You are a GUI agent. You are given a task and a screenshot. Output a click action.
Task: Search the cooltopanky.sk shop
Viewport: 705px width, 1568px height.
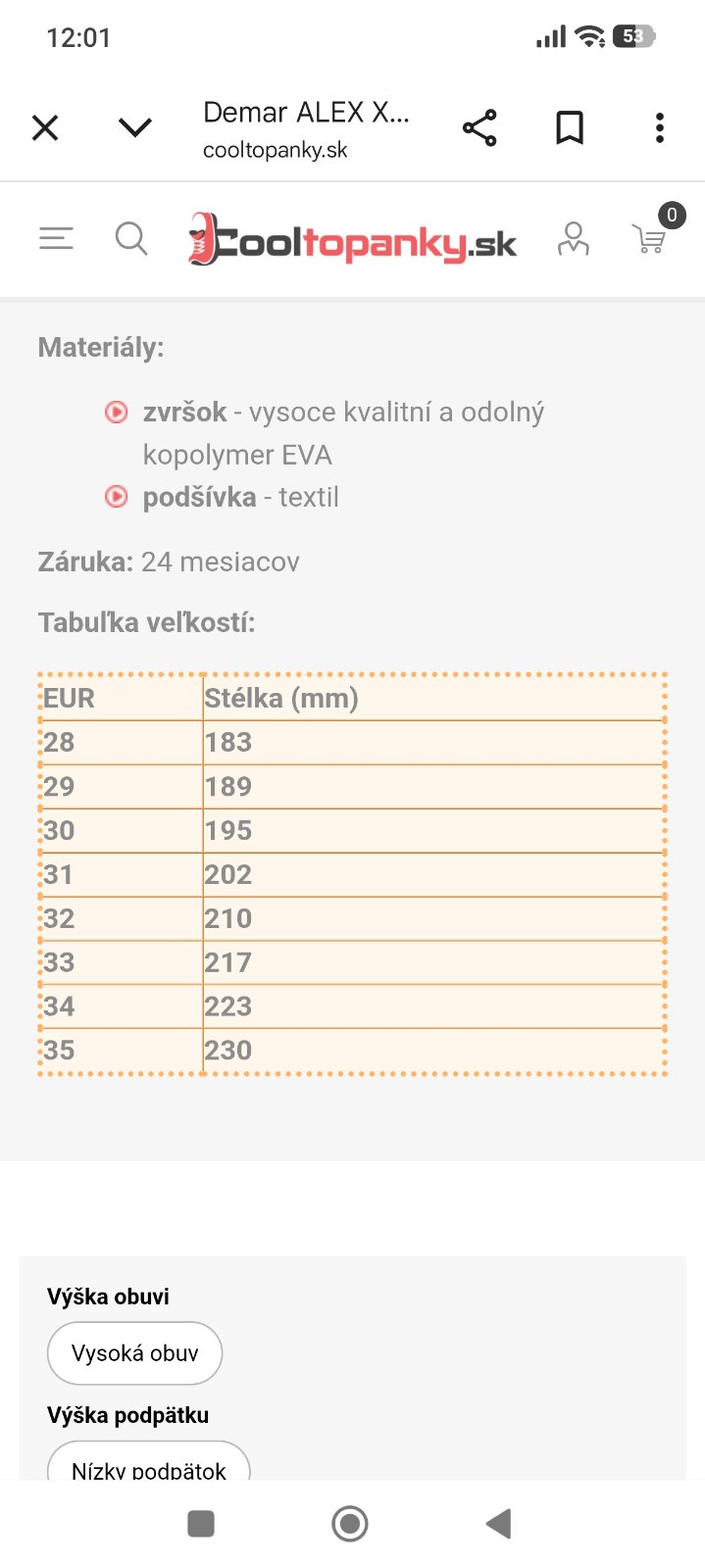130,238
